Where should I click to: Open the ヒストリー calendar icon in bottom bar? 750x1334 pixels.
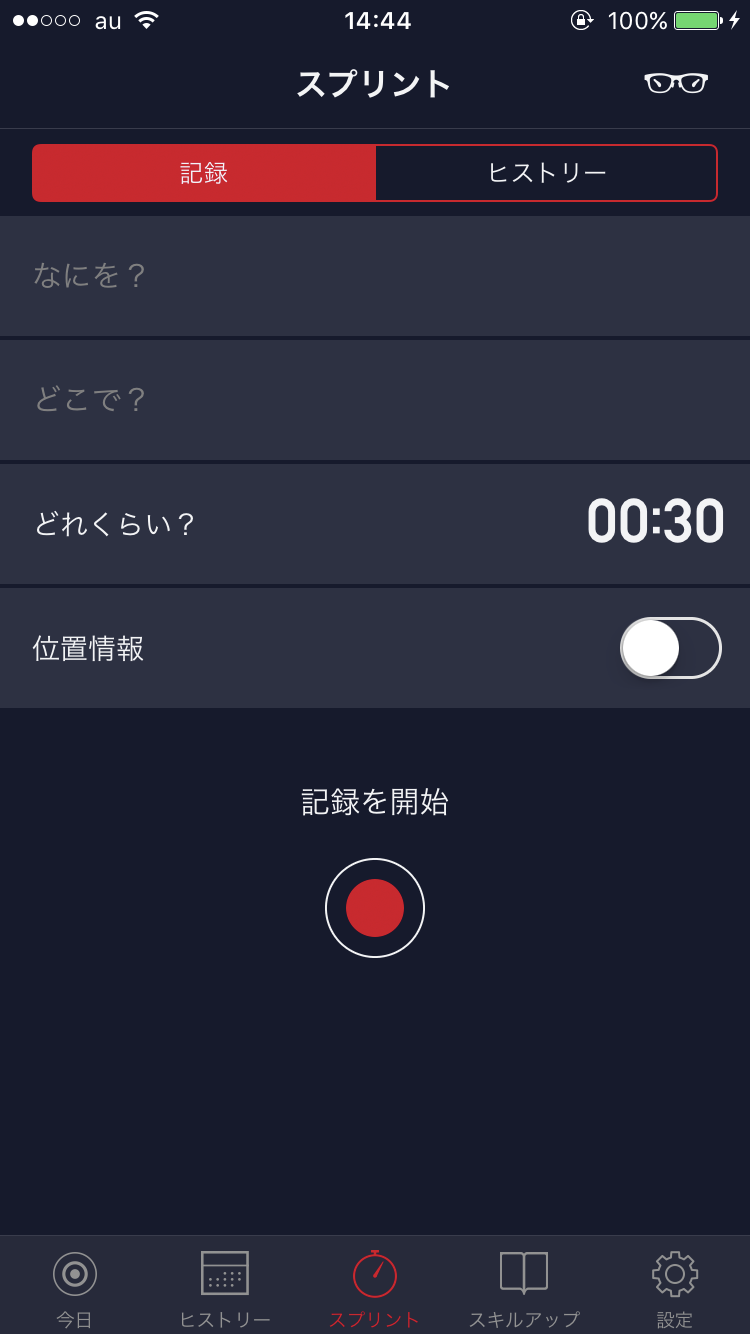[225, 1273]
